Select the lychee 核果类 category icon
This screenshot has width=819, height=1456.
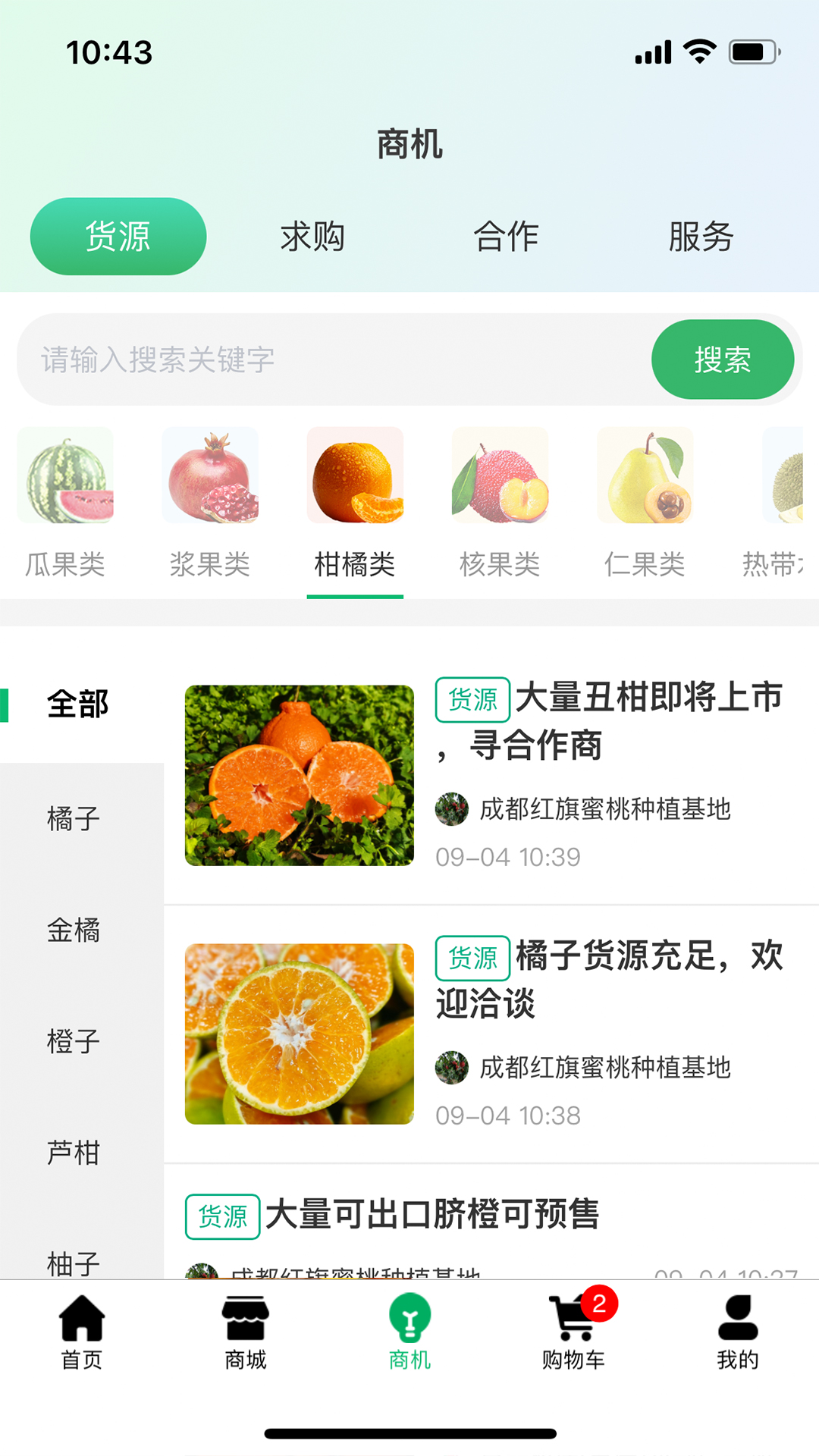[500, 475]
